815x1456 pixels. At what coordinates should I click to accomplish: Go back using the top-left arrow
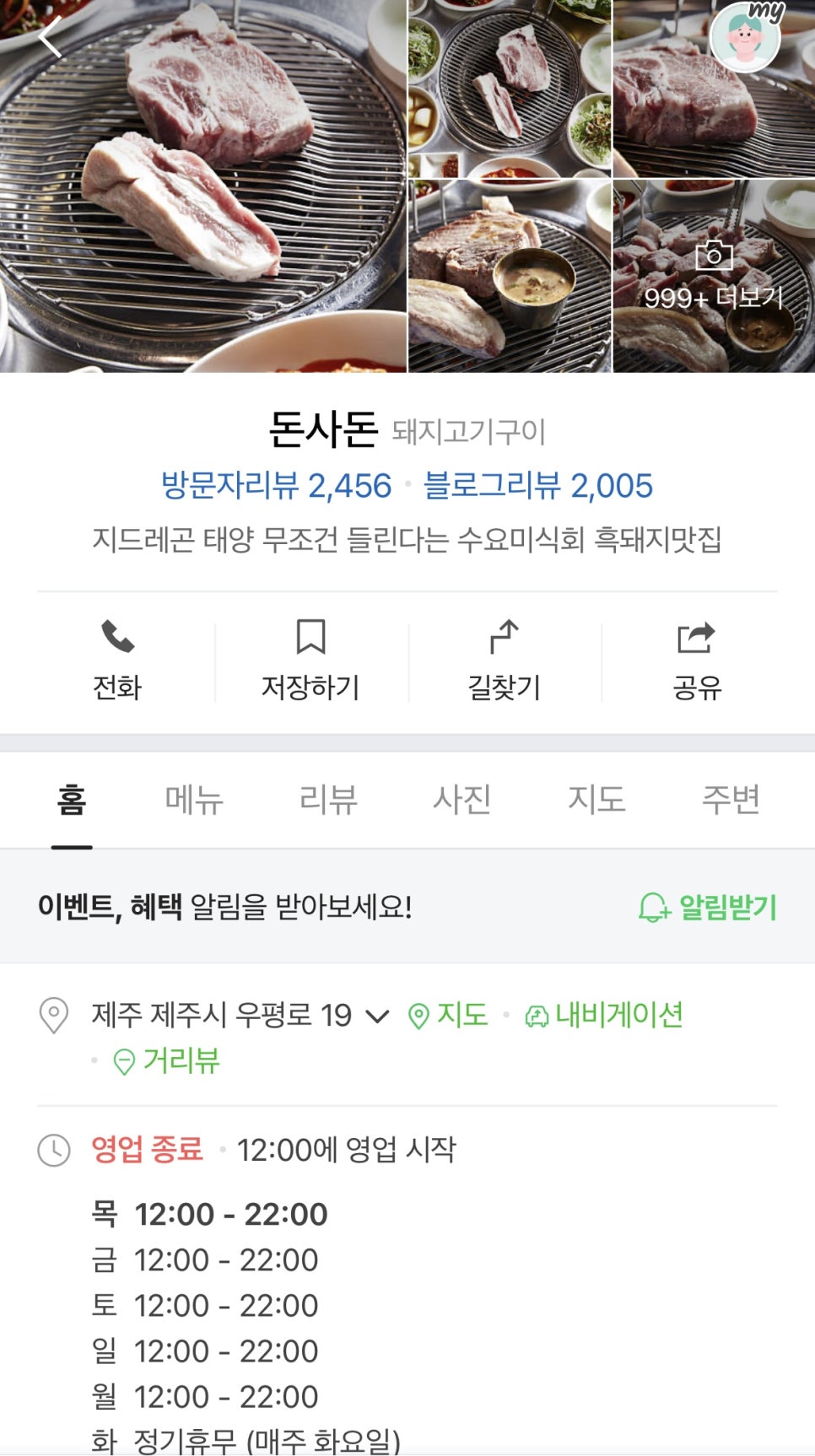pyautogui.click(x=51, y=37)
